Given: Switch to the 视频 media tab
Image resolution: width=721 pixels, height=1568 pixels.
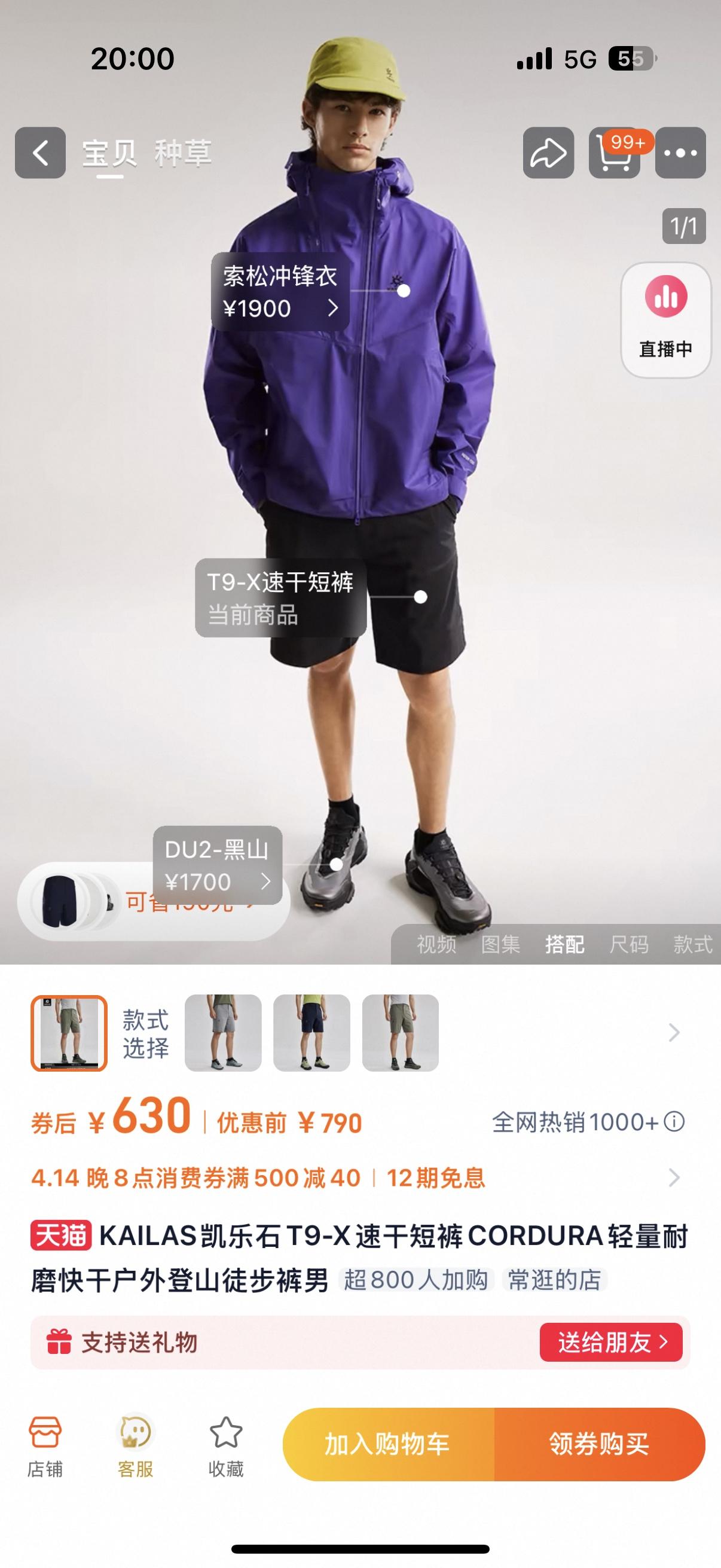Looking at the screenshot, I should pos(436,944).
